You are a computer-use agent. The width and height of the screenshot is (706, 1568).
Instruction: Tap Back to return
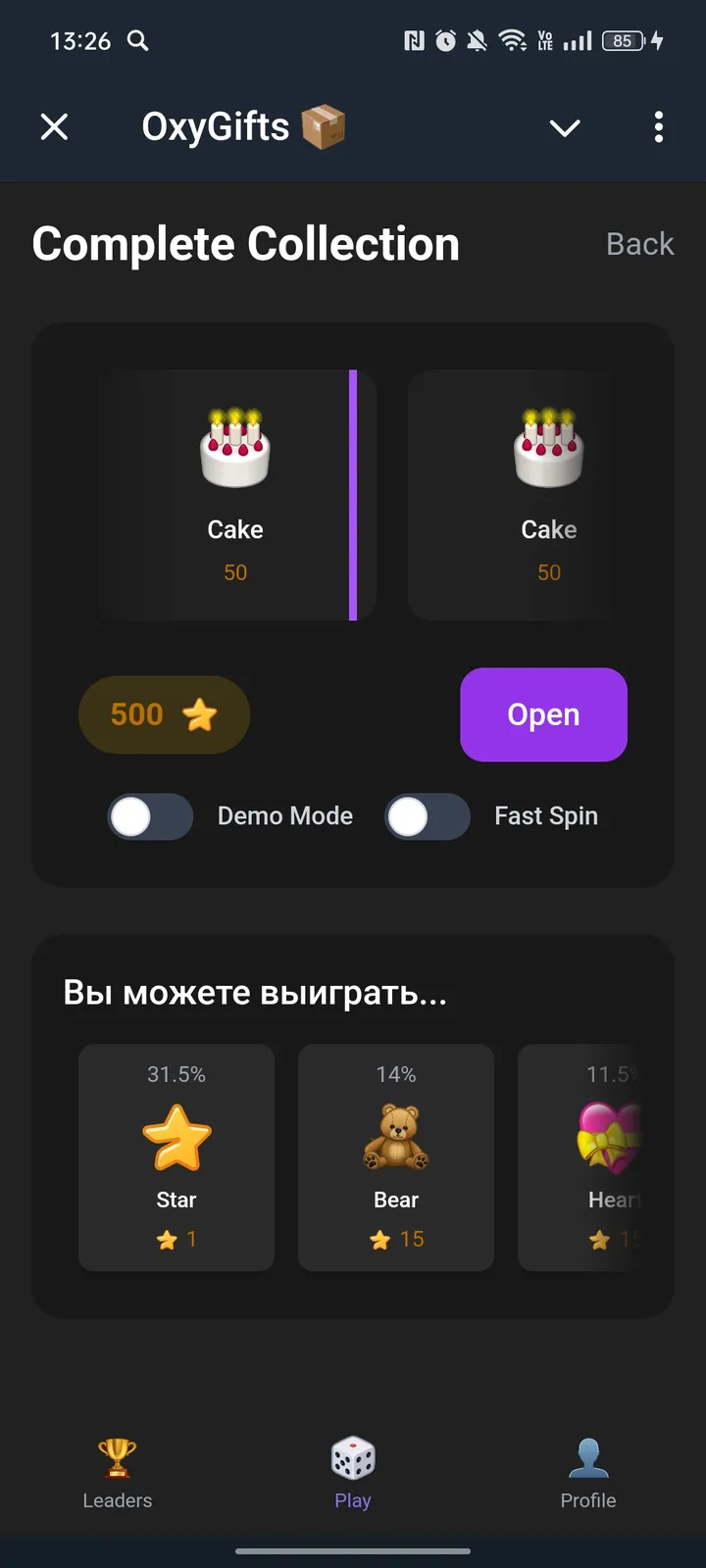coord(639,243)
